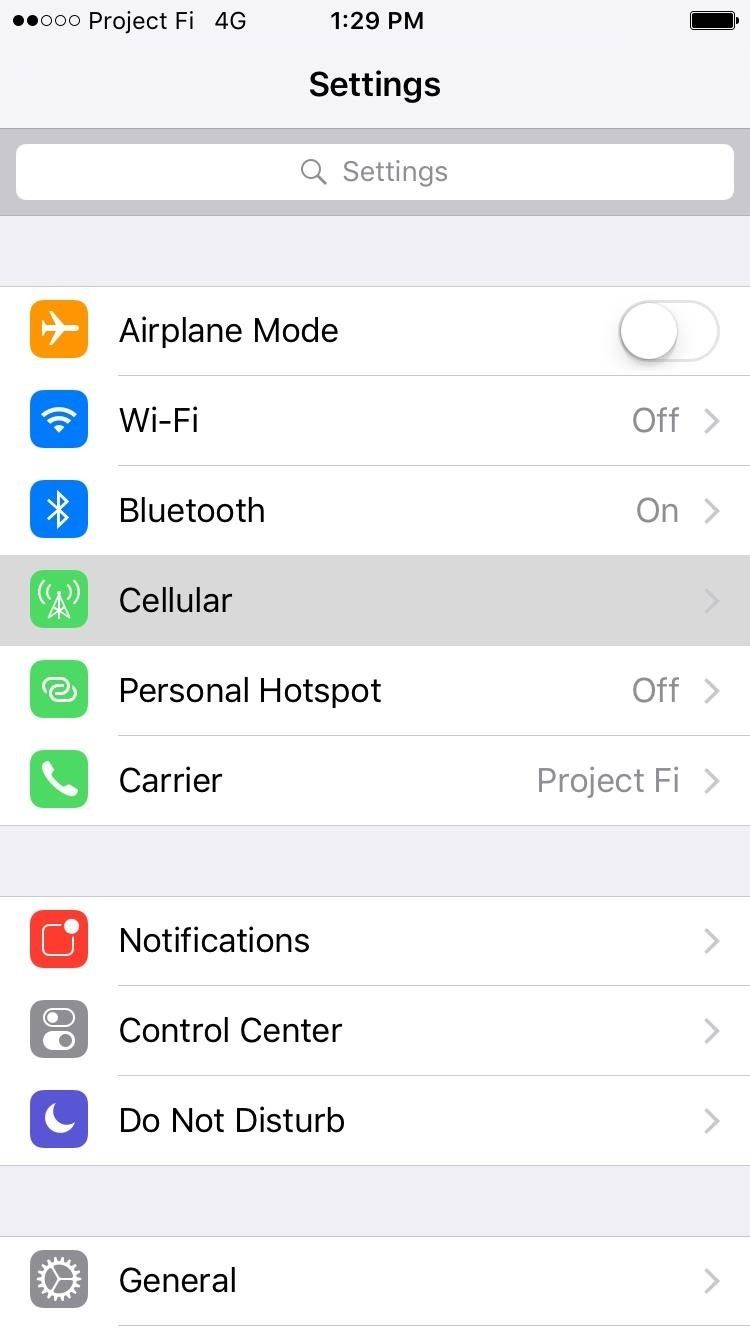
Task: Open the Carrier selection chevron
Action: pyautogui.click(x=711, y=780)
